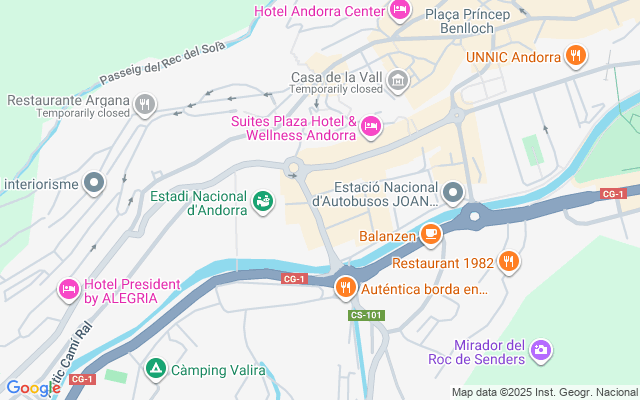This screenshot has height=400, width=640.
Task: Select the Càmping Valira marker
Action: 155,370
